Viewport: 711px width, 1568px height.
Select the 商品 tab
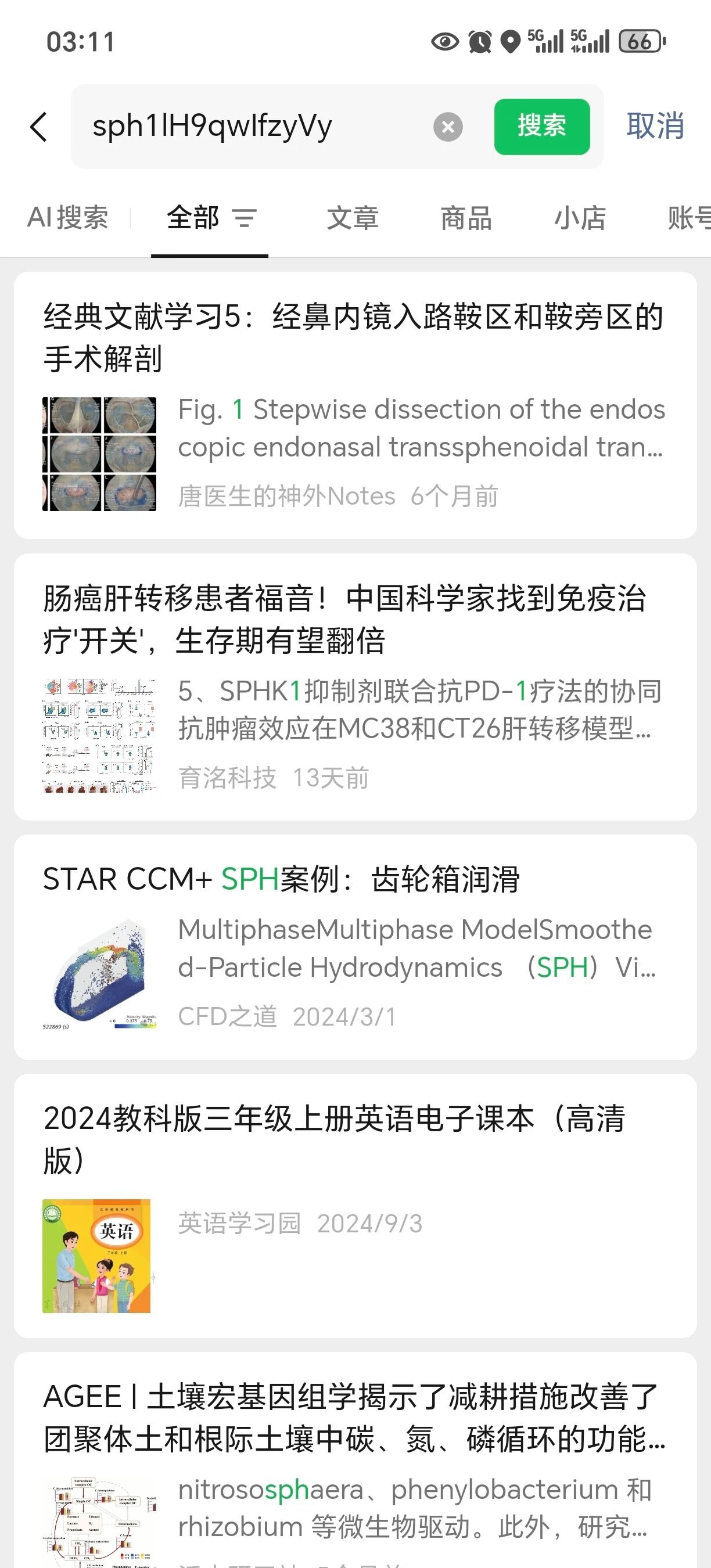pos(466,218)
